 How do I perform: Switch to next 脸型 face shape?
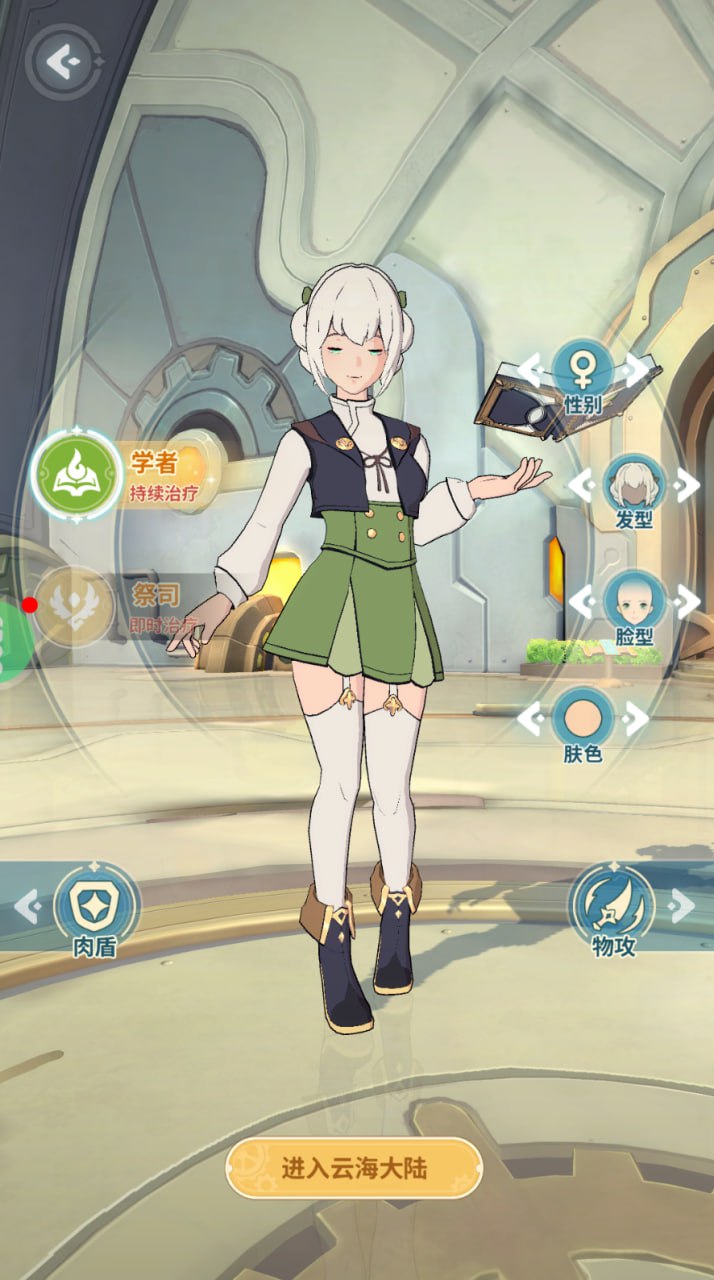[687, 602]
